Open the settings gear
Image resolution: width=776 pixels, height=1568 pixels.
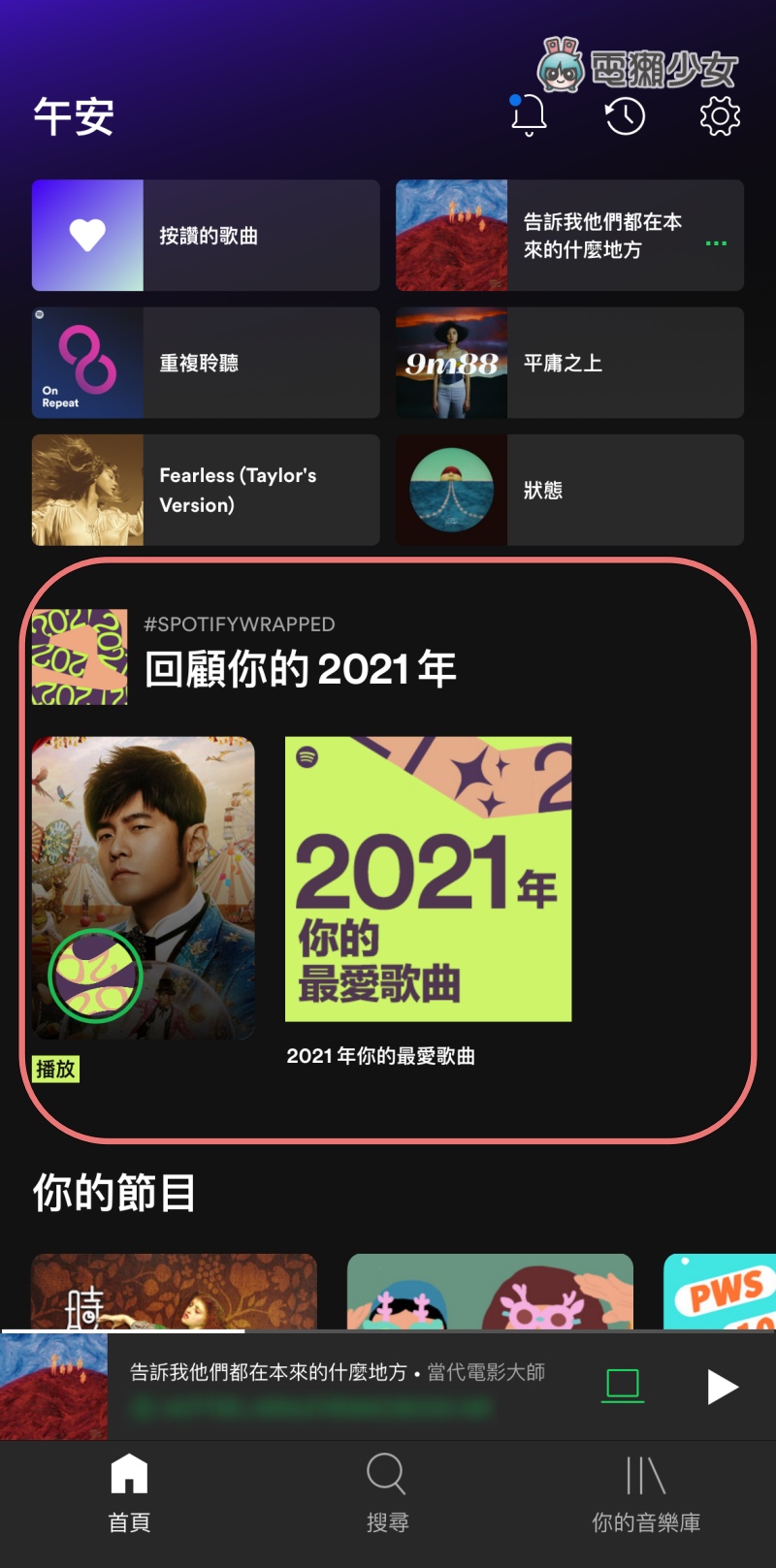click(x=719, y=117)
